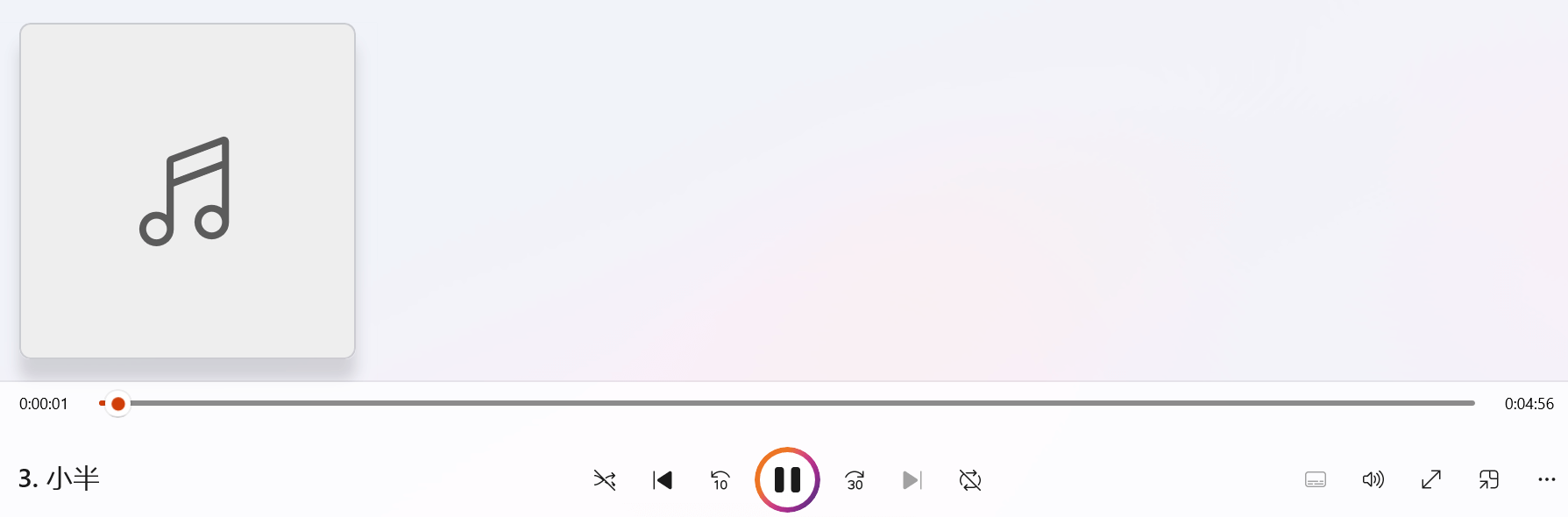Skip back 10 seconds
Image resolution: width=1568 pixels, height=517 pixels.
tap(720, 480)
